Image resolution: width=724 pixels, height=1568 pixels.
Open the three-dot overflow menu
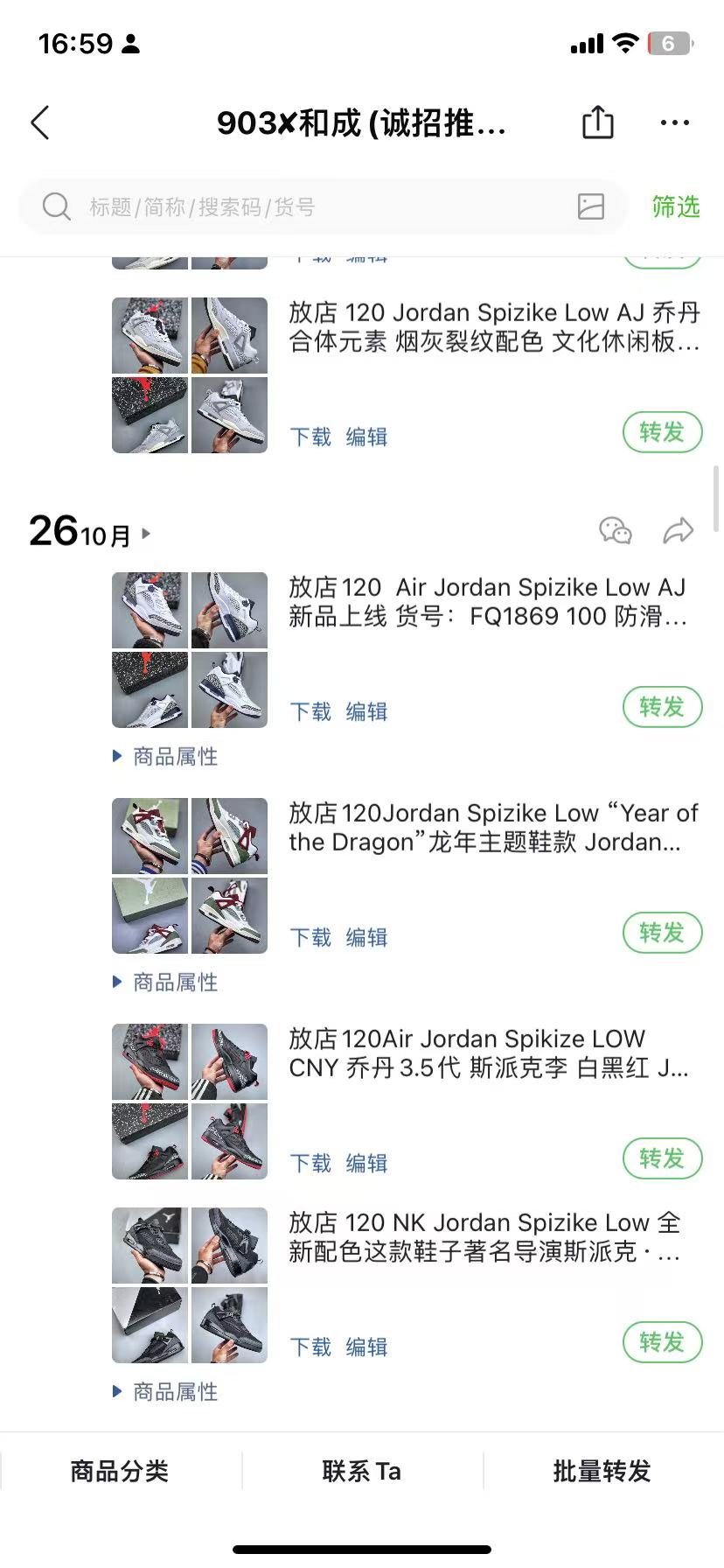[674, 123]
